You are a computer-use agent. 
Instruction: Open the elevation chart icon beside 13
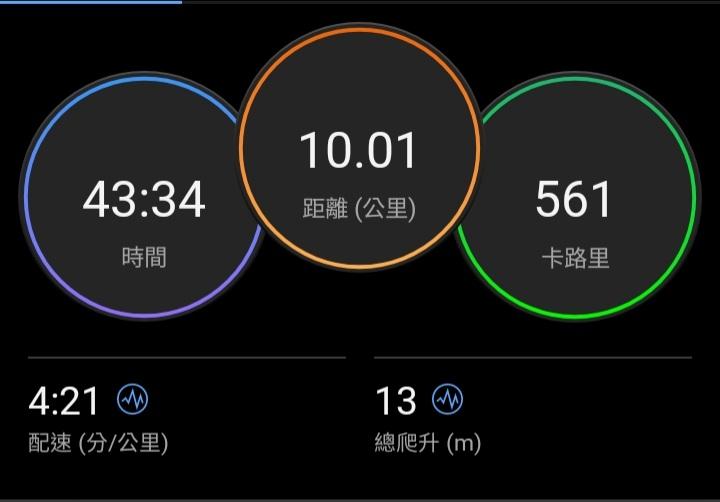(447, 400)
